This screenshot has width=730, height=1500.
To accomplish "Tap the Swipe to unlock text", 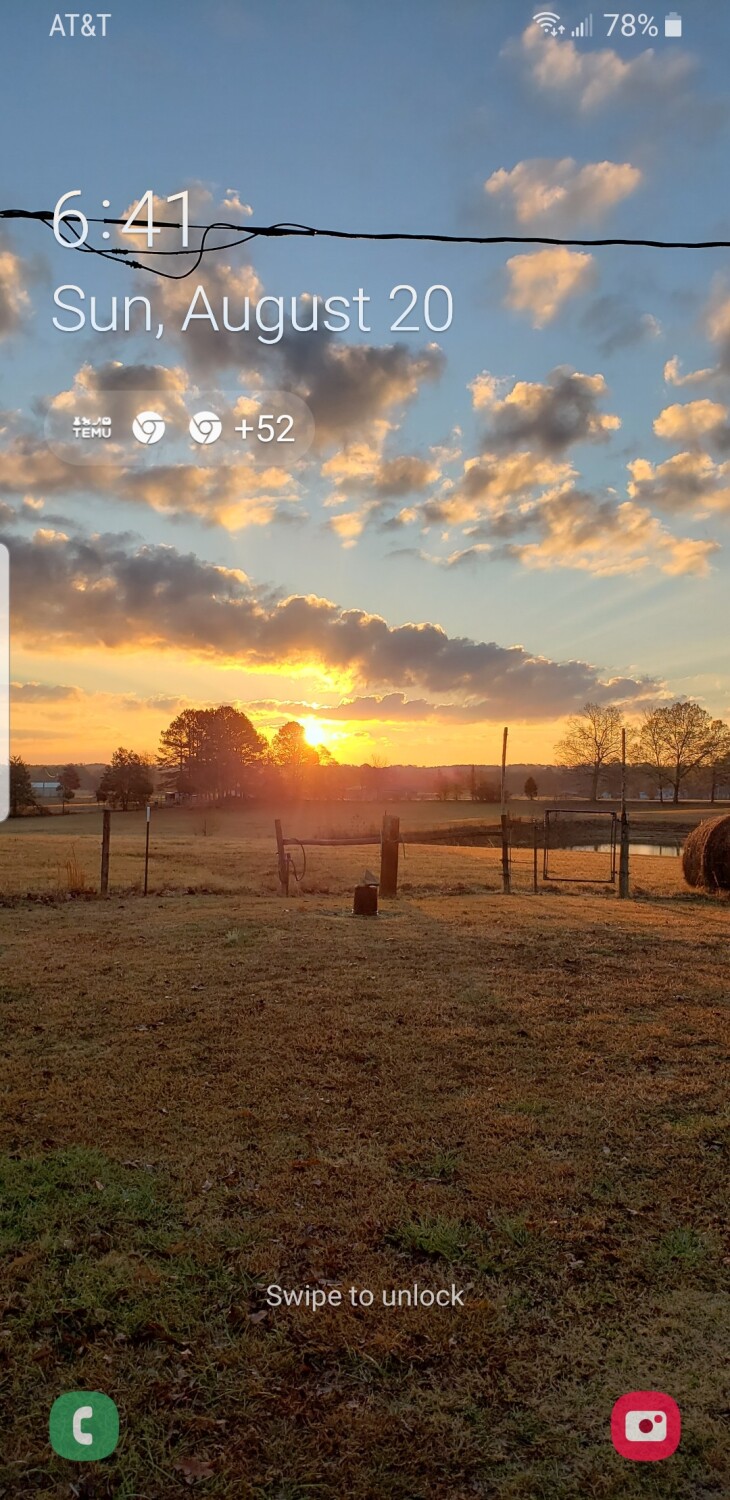I will coord(365,1295).
